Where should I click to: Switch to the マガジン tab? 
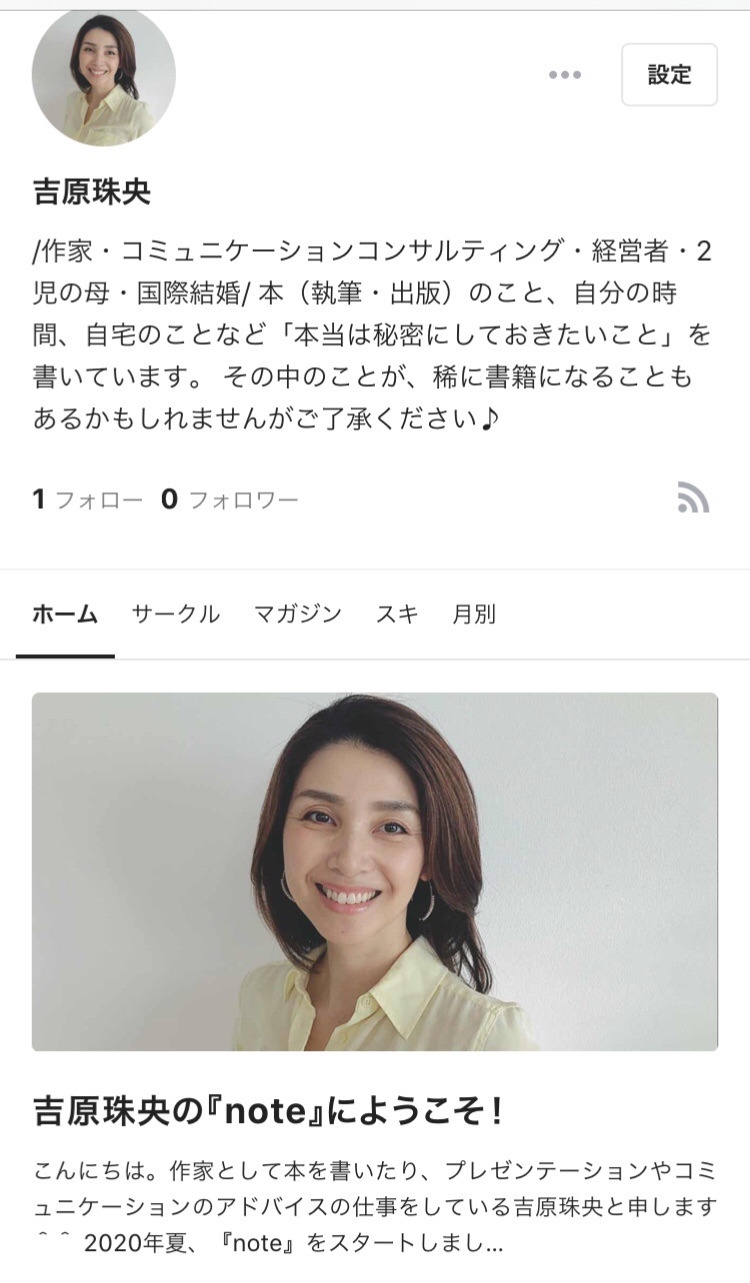(297, 615)
